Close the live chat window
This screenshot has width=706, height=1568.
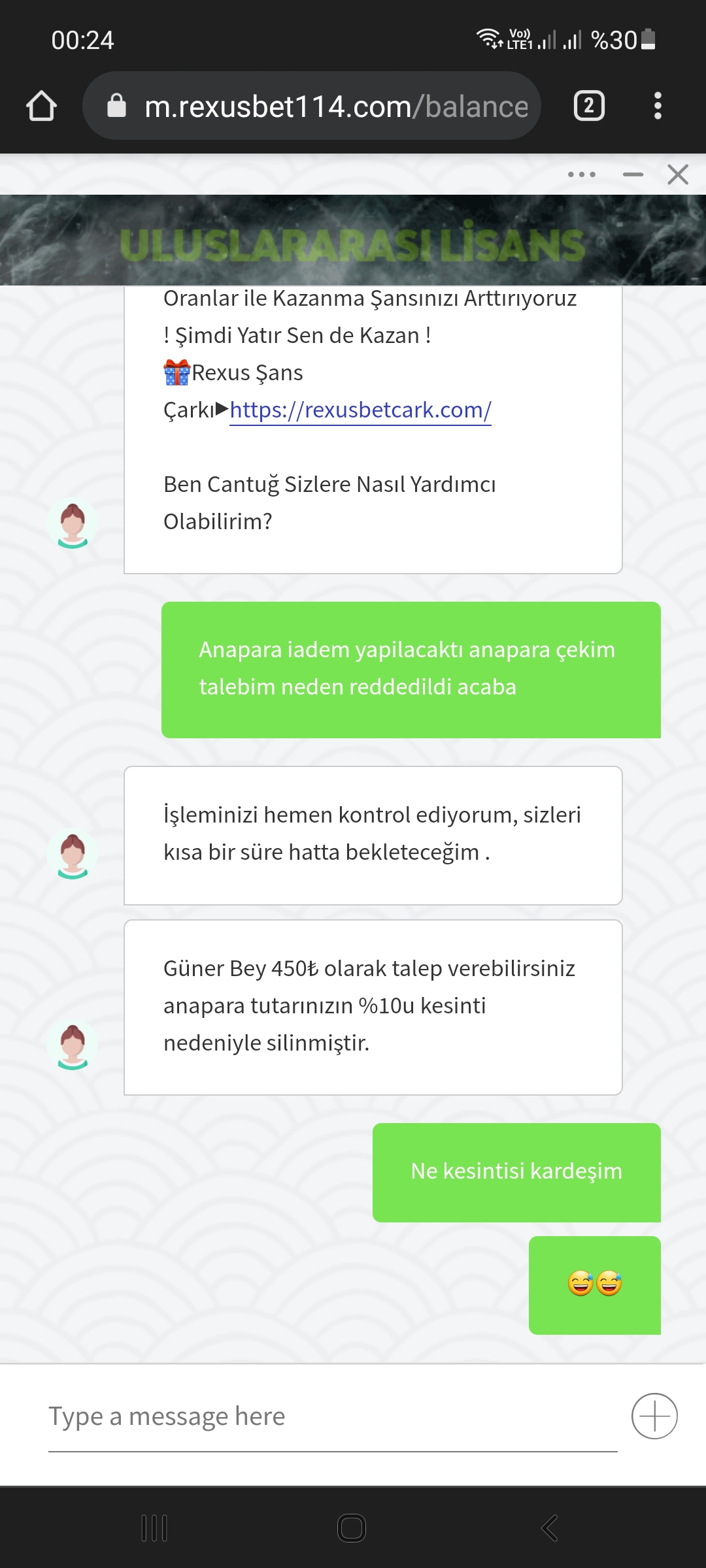pyautogui.click(x=678, y=174)
